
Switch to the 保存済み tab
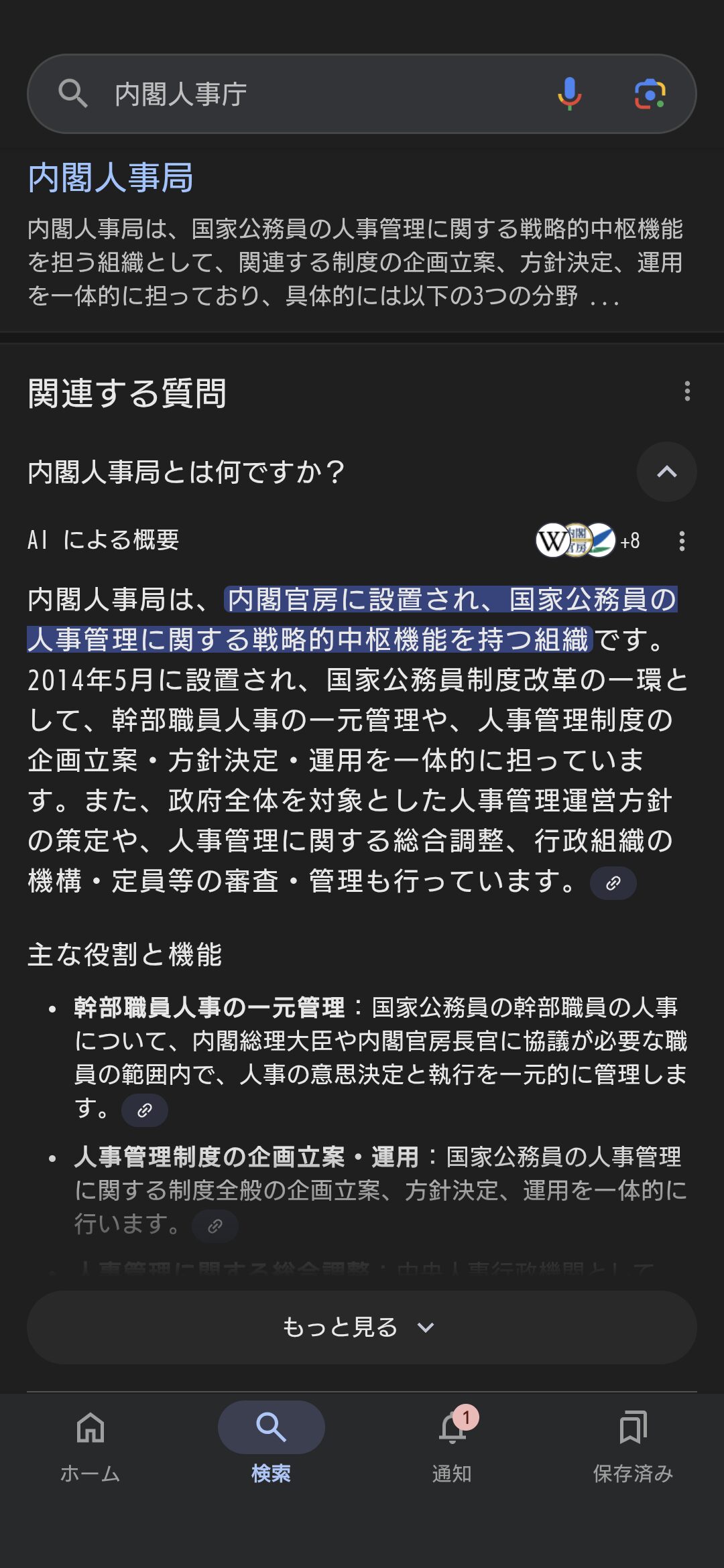pyautogui.click(x=633, y=1444)
